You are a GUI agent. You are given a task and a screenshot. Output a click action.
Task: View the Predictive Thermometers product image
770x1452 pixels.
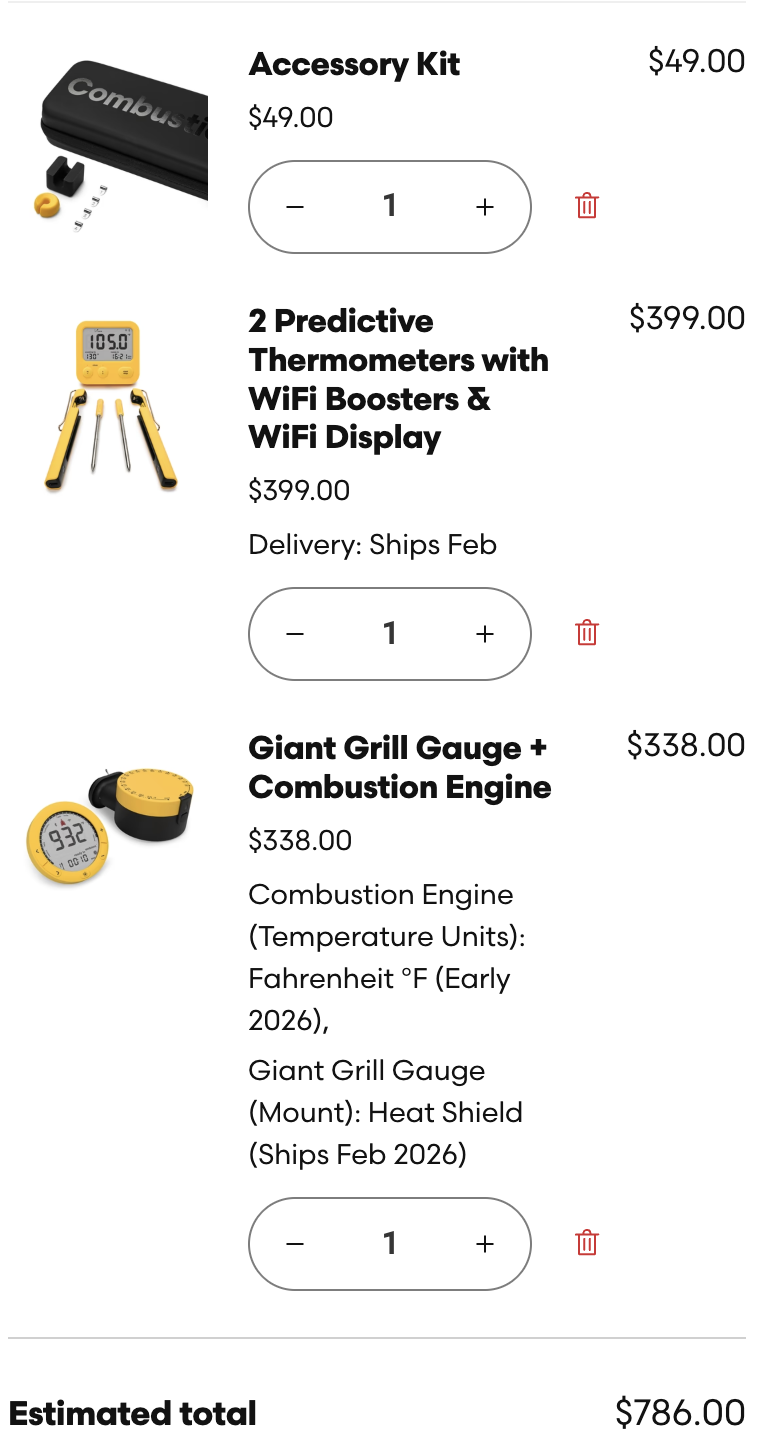[110, 405]
